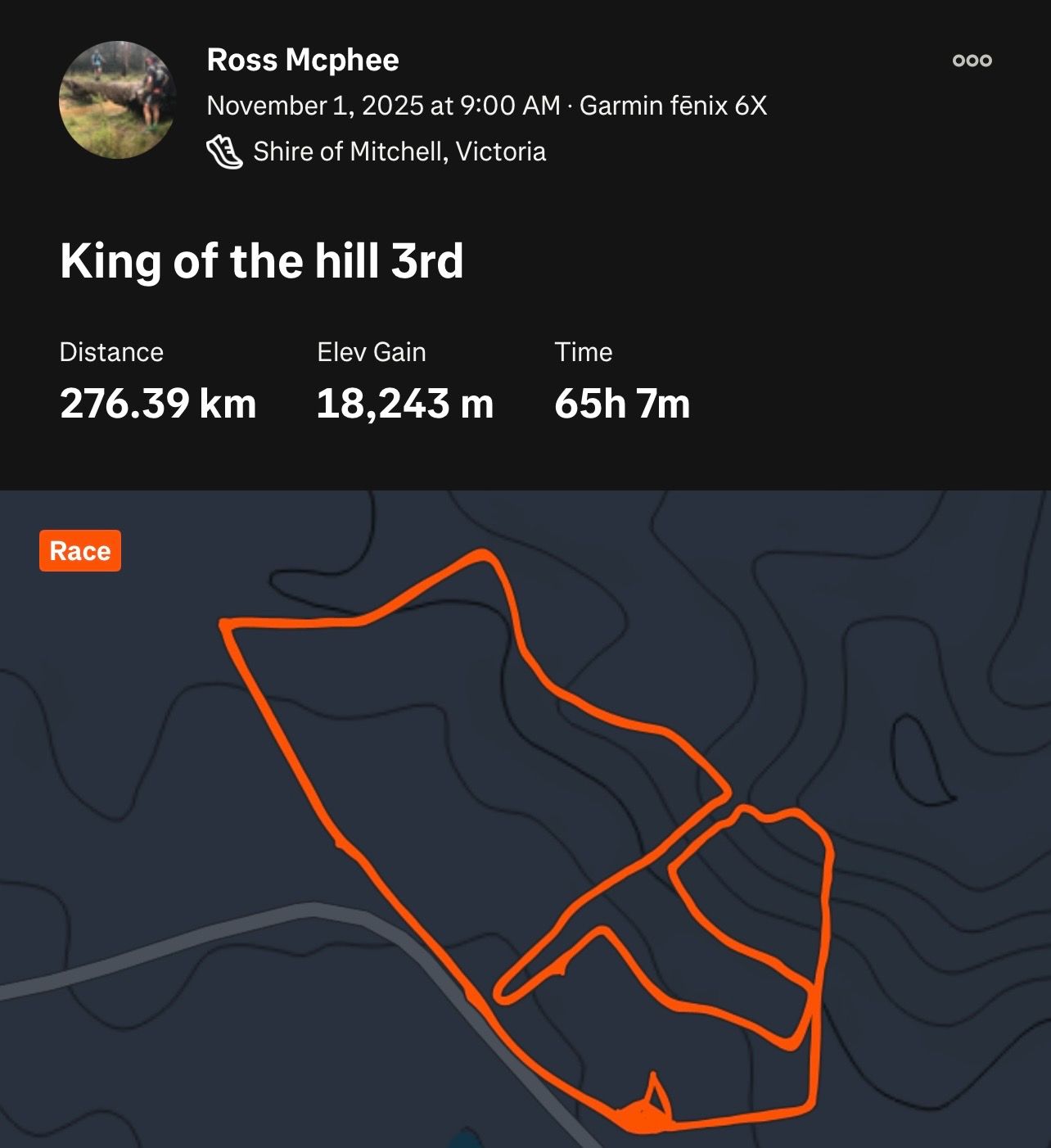The height and width of the screenshot is (1148, 1051).
Task: Open the King of the hill 3rd activity
Action: 262,261
